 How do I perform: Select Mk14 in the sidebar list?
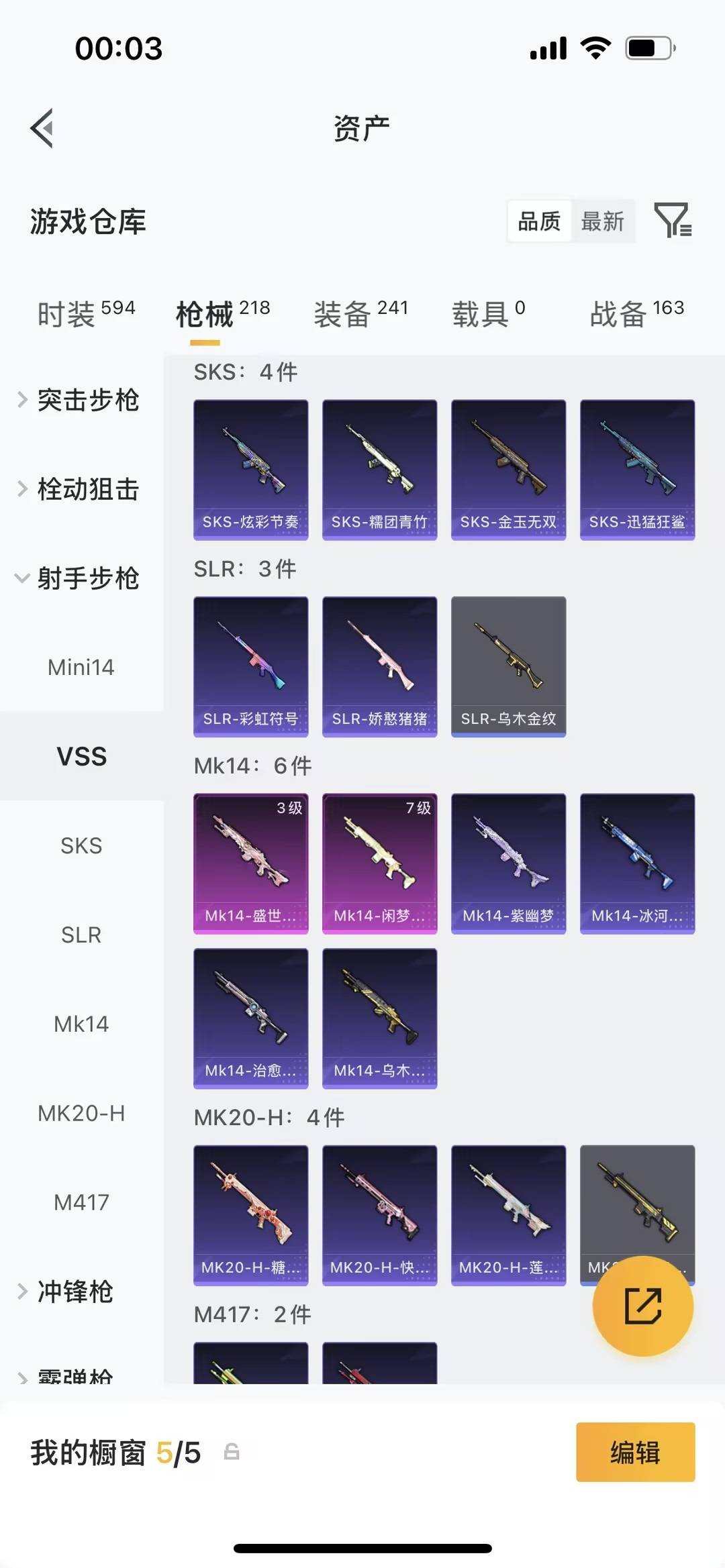click(81, 1023)
